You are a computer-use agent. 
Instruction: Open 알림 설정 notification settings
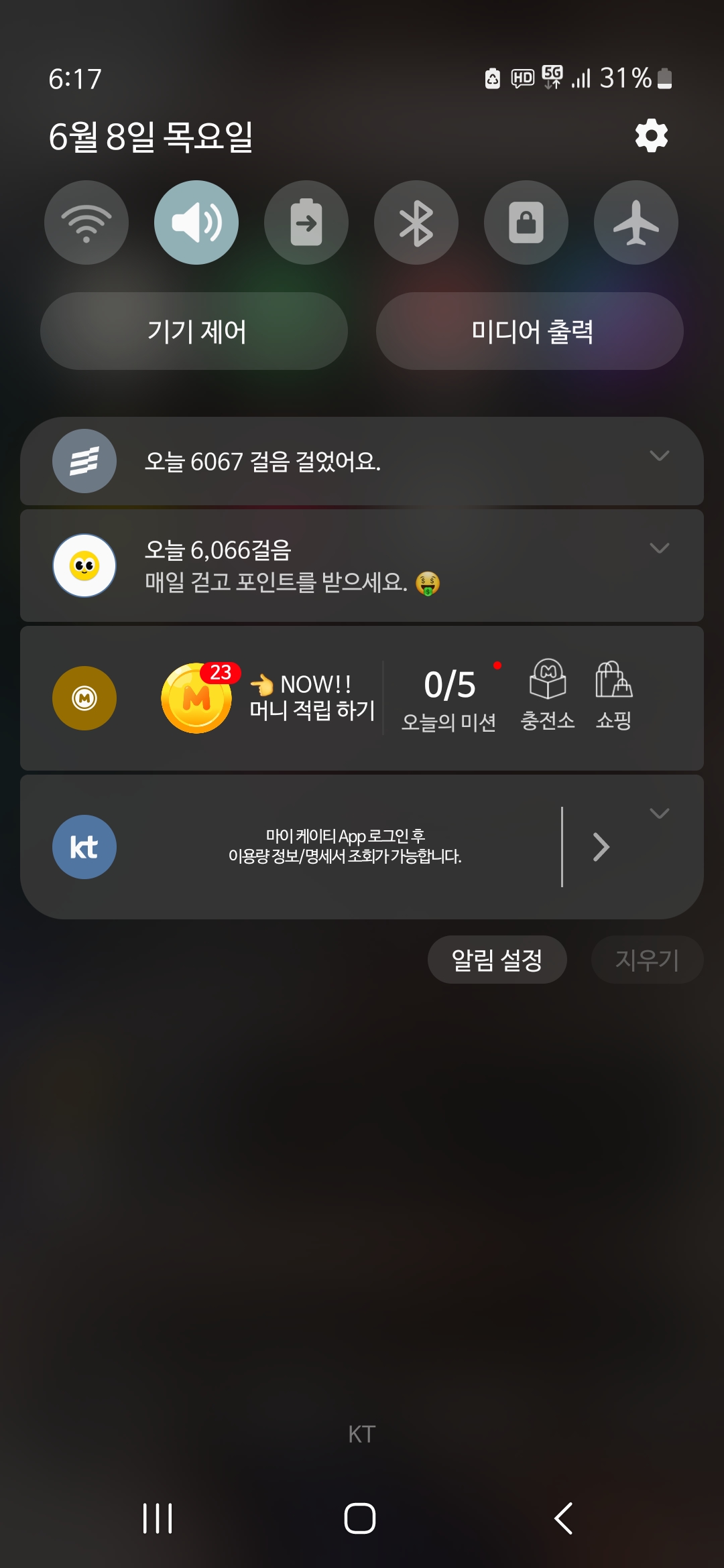click(497, 960)
